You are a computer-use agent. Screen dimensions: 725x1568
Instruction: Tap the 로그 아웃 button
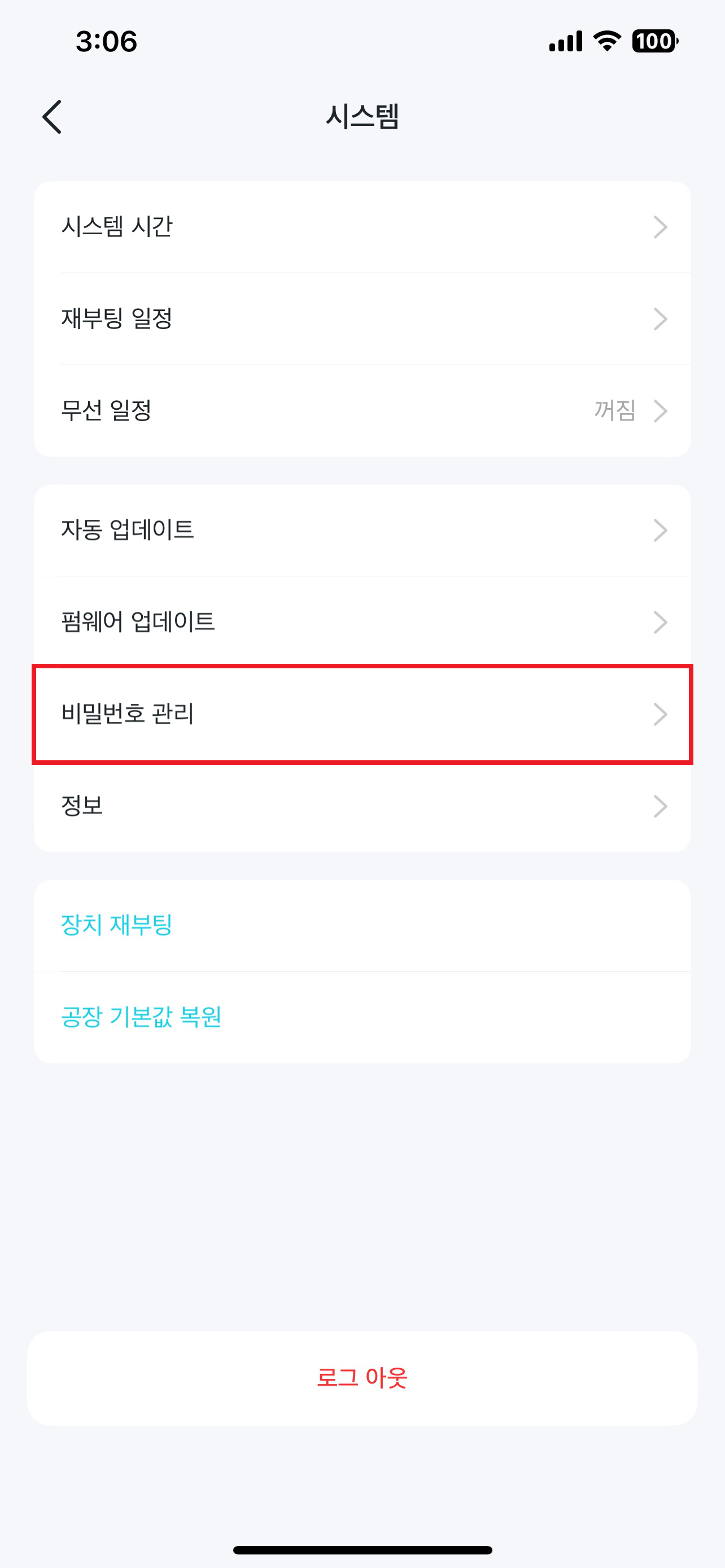click(x=362, y=1378)
